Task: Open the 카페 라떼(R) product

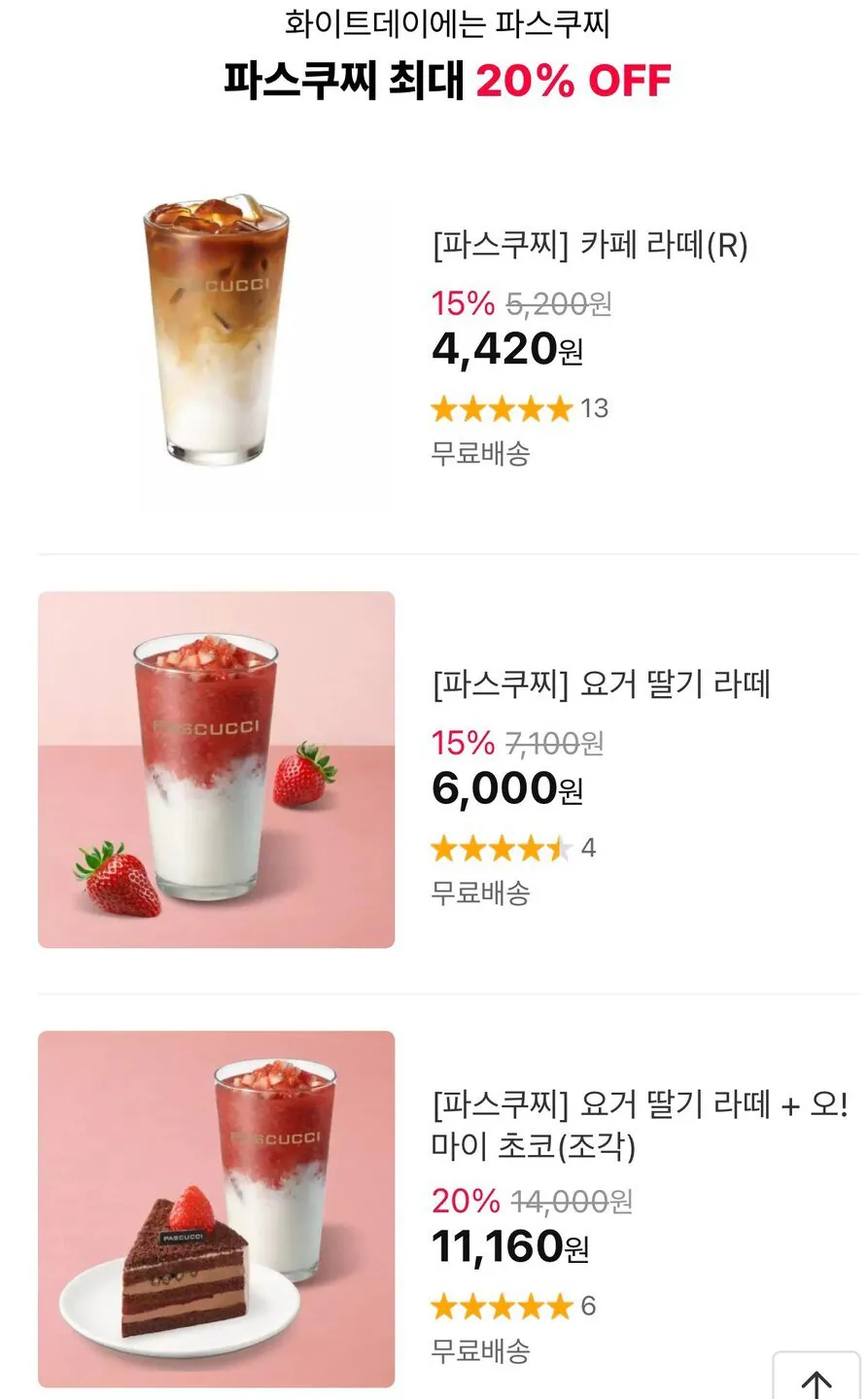Action: (589, 245)
